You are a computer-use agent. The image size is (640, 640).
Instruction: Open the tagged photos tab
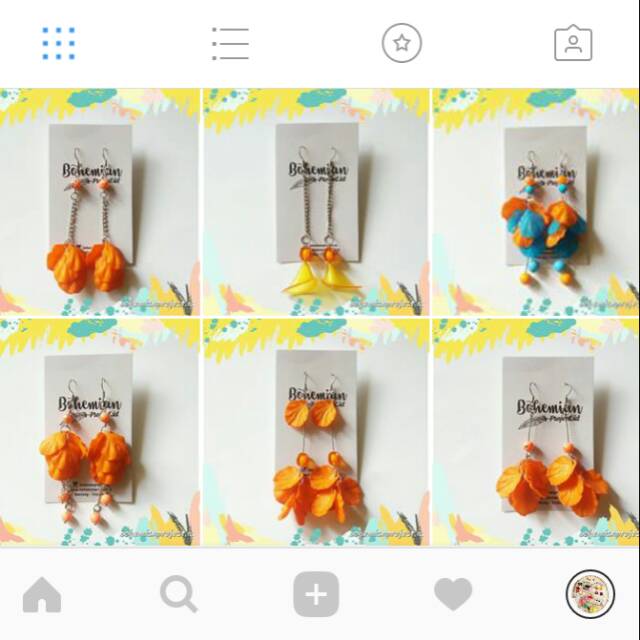click(573, 43)
